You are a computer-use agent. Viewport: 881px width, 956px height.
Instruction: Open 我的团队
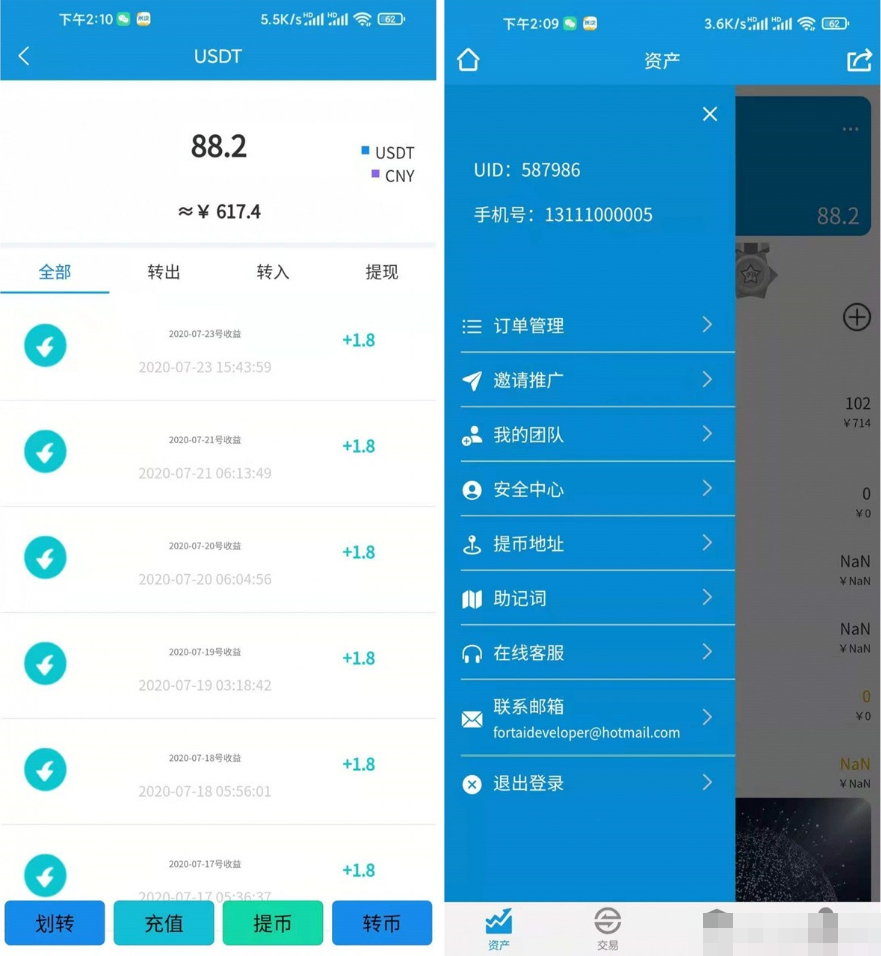(x=590, y=435)
